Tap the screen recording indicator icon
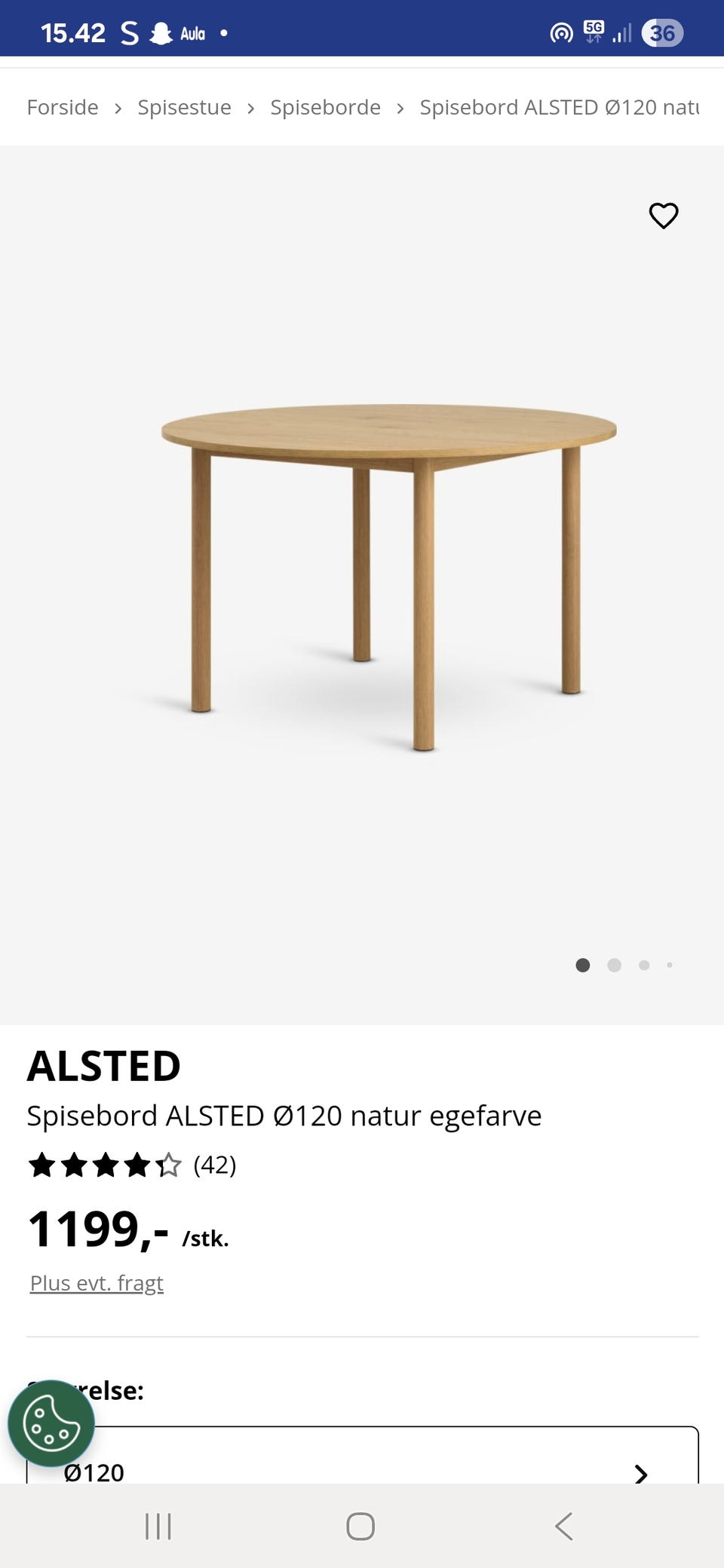724x1568 pixels. tap(561, 33)
